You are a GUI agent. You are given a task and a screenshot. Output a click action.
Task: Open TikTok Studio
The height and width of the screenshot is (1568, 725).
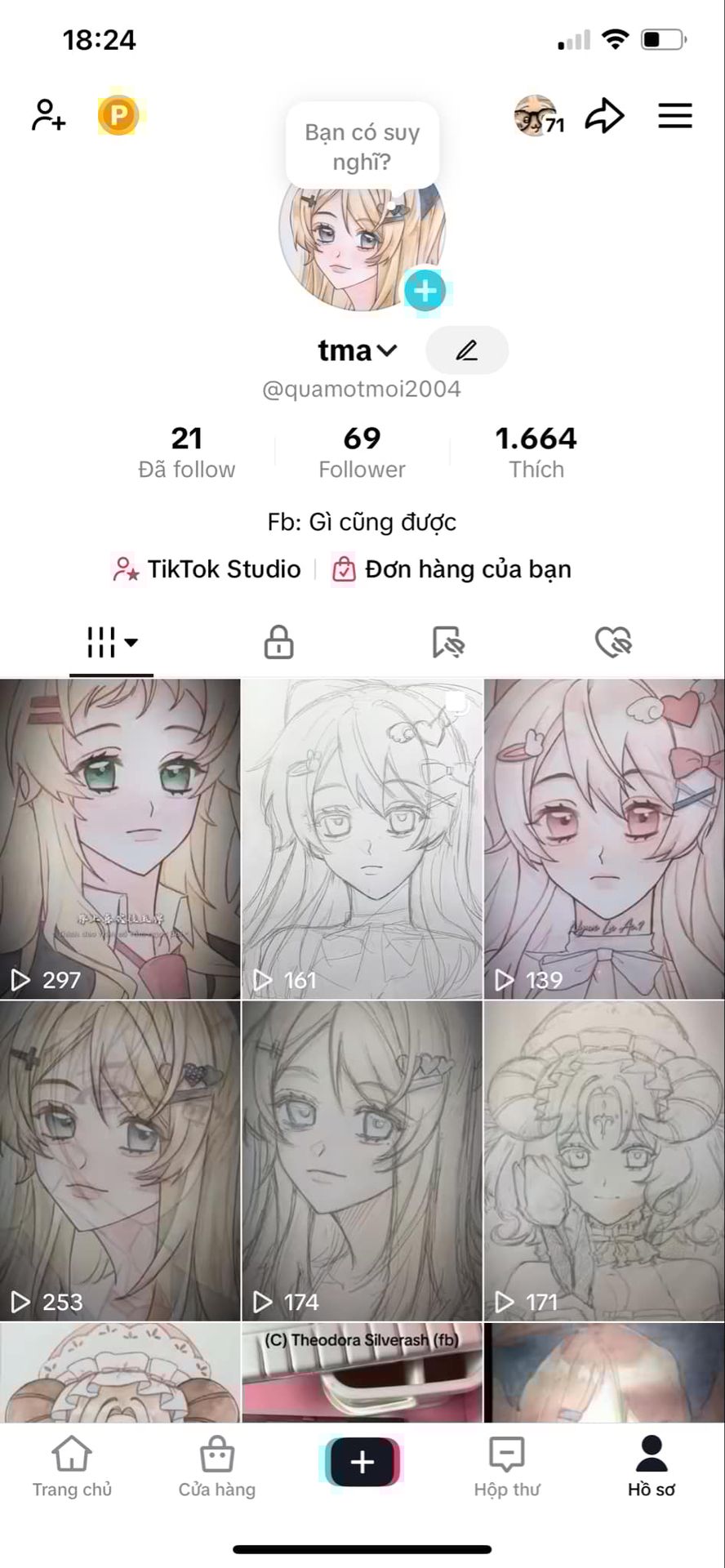[207, 569]
